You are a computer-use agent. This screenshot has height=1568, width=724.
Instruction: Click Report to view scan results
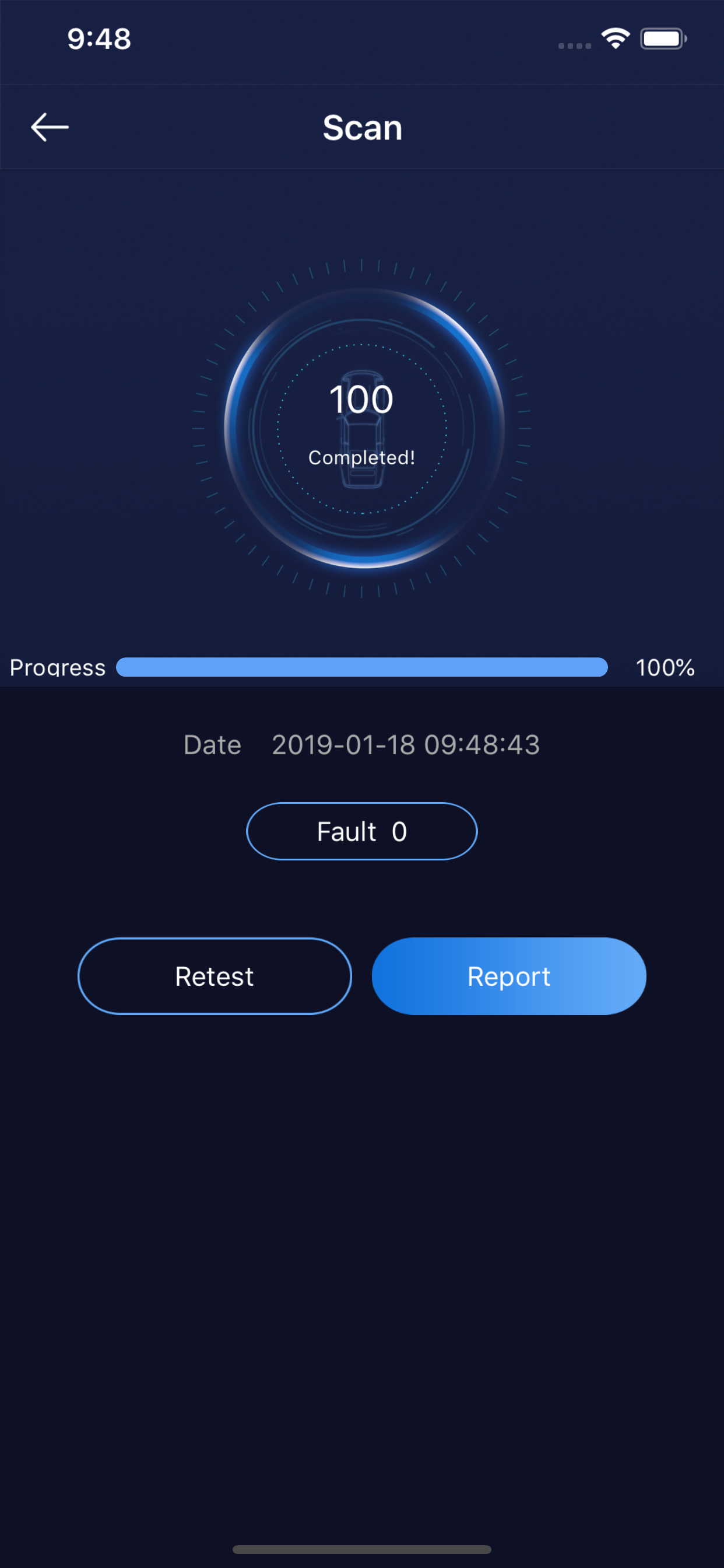point(509,976)
